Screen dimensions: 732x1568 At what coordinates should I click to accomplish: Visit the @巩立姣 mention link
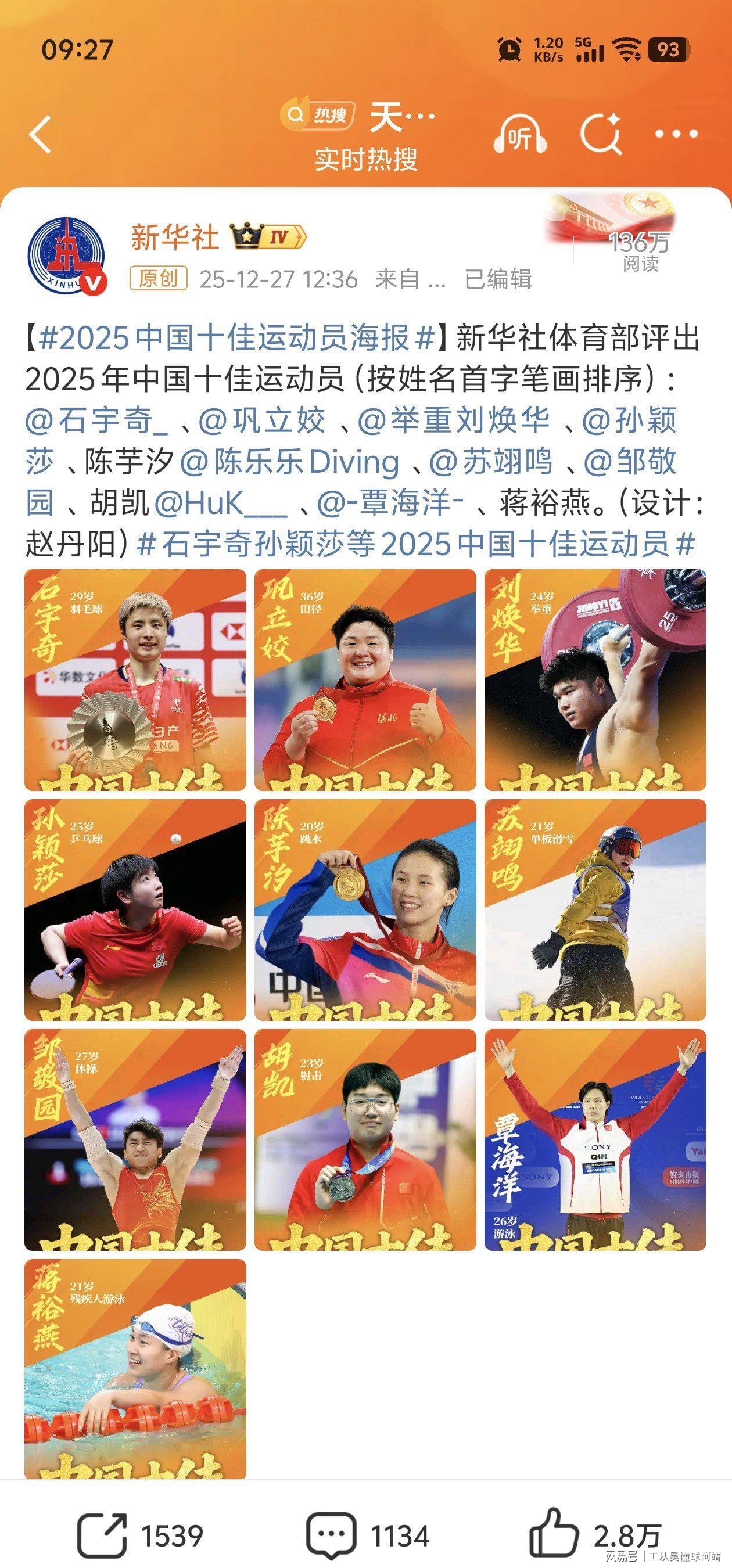(263, 420)
